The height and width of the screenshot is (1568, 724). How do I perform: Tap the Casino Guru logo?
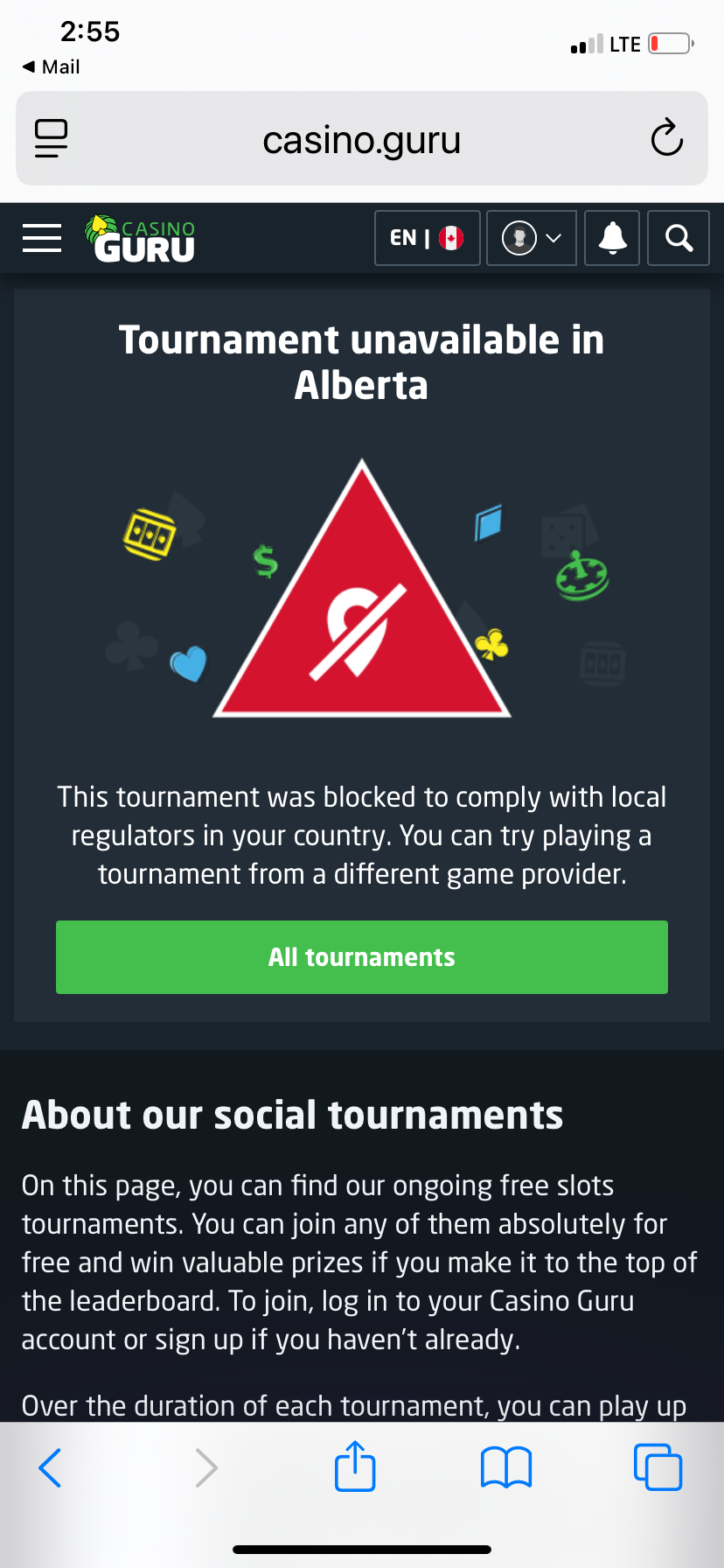click(140, 239)
